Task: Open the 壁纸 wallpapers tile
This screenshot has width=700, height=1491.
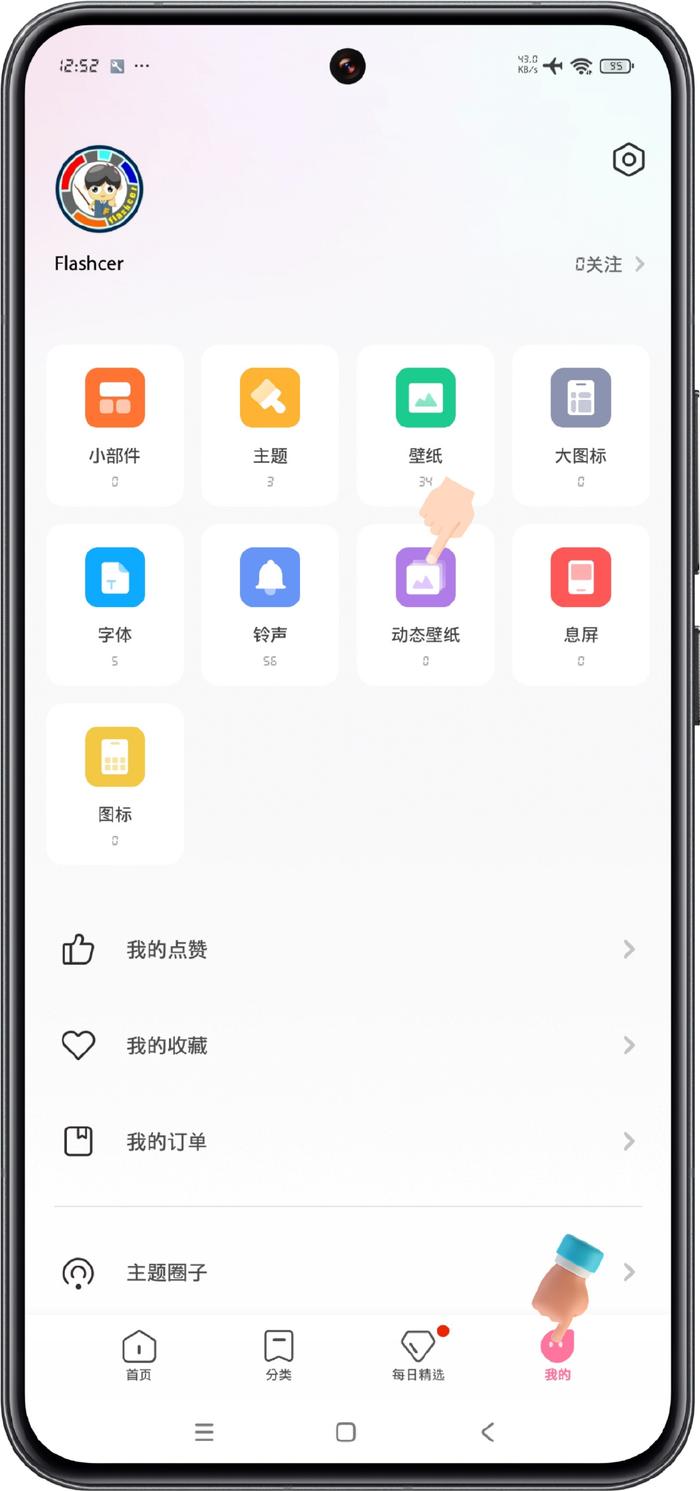Action: click(x=425, y=426)
